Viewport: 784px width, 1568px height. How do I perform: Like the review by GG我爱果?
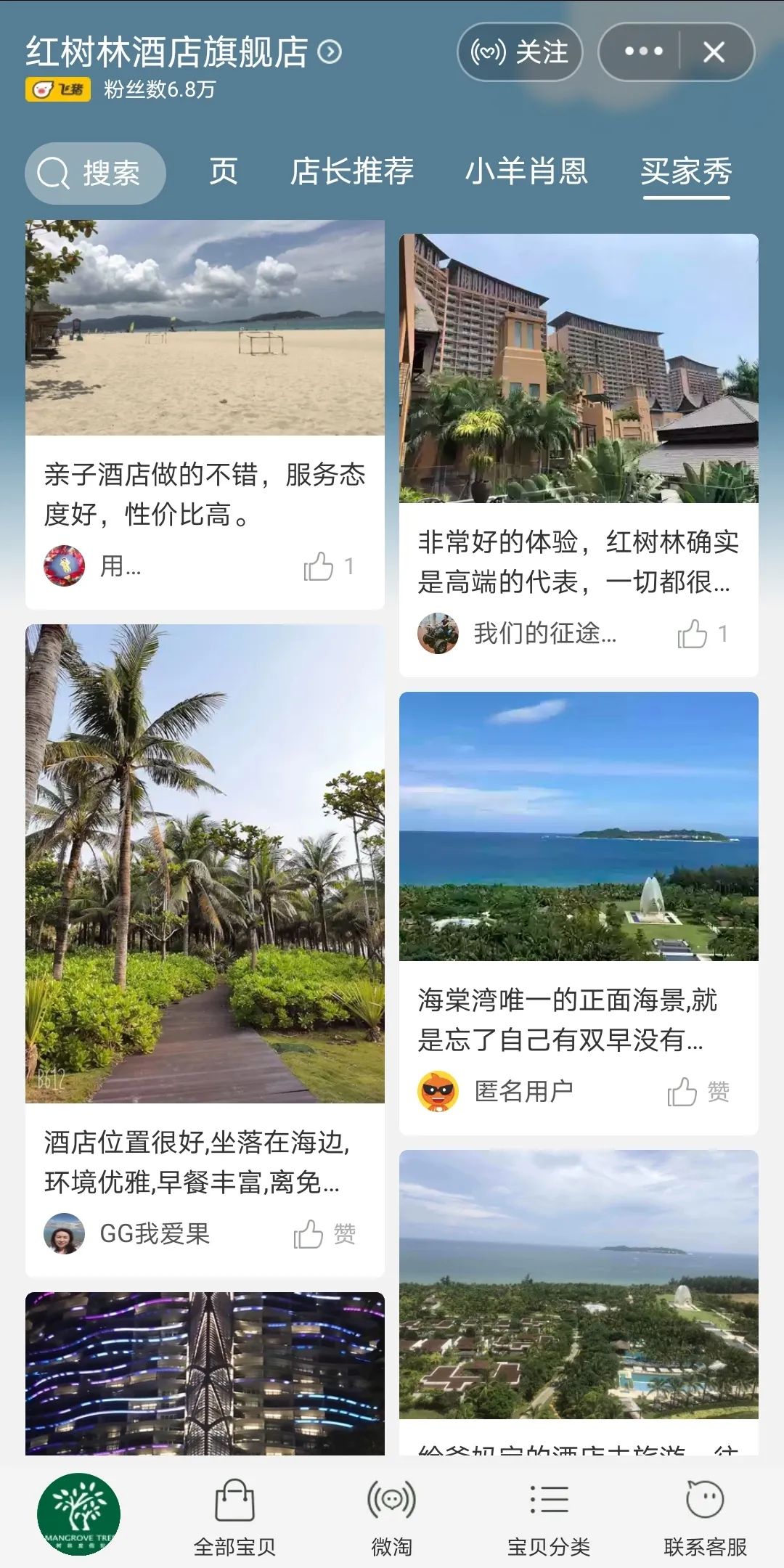(x=310, y=1233)
